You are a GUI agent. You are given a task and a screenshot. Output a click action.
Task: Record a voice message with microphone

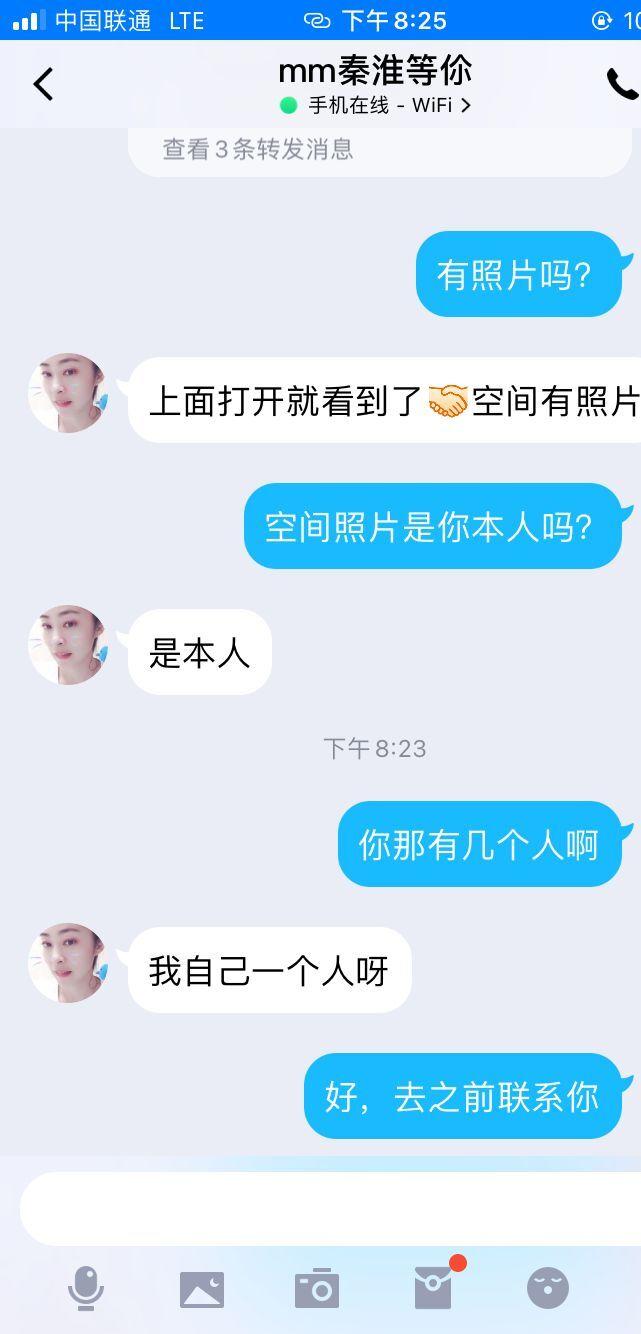[x=86, y=1288]
